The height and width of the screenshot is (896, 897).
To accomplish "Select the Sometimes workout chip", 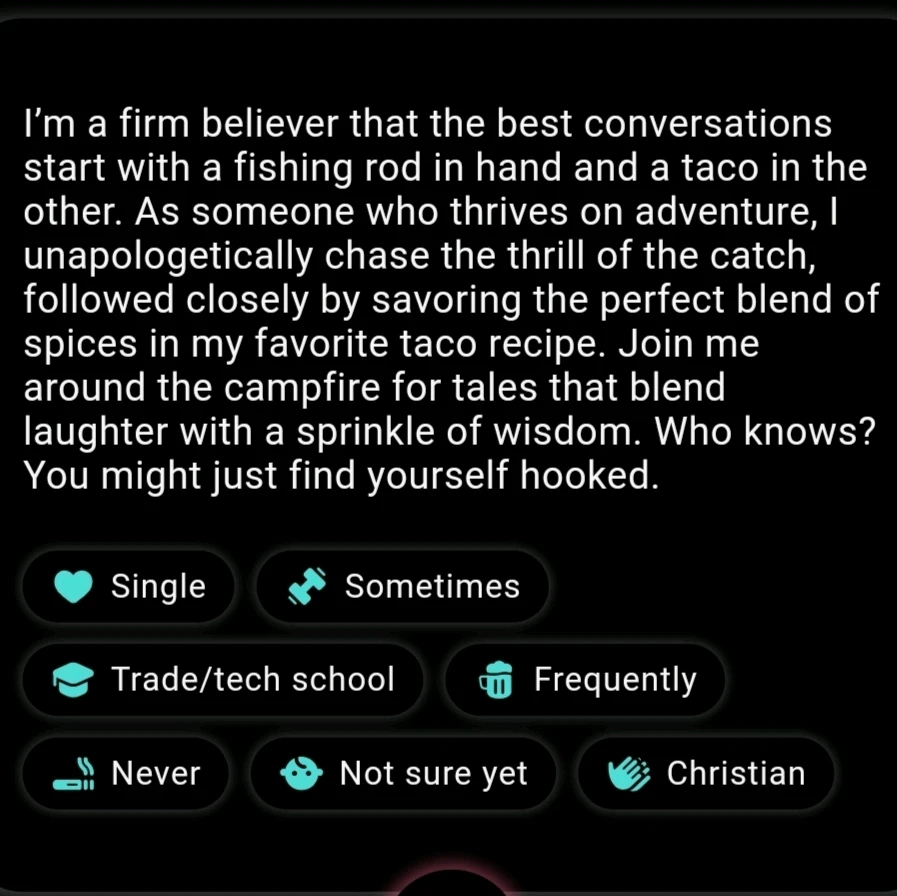I will click(402, 587).
